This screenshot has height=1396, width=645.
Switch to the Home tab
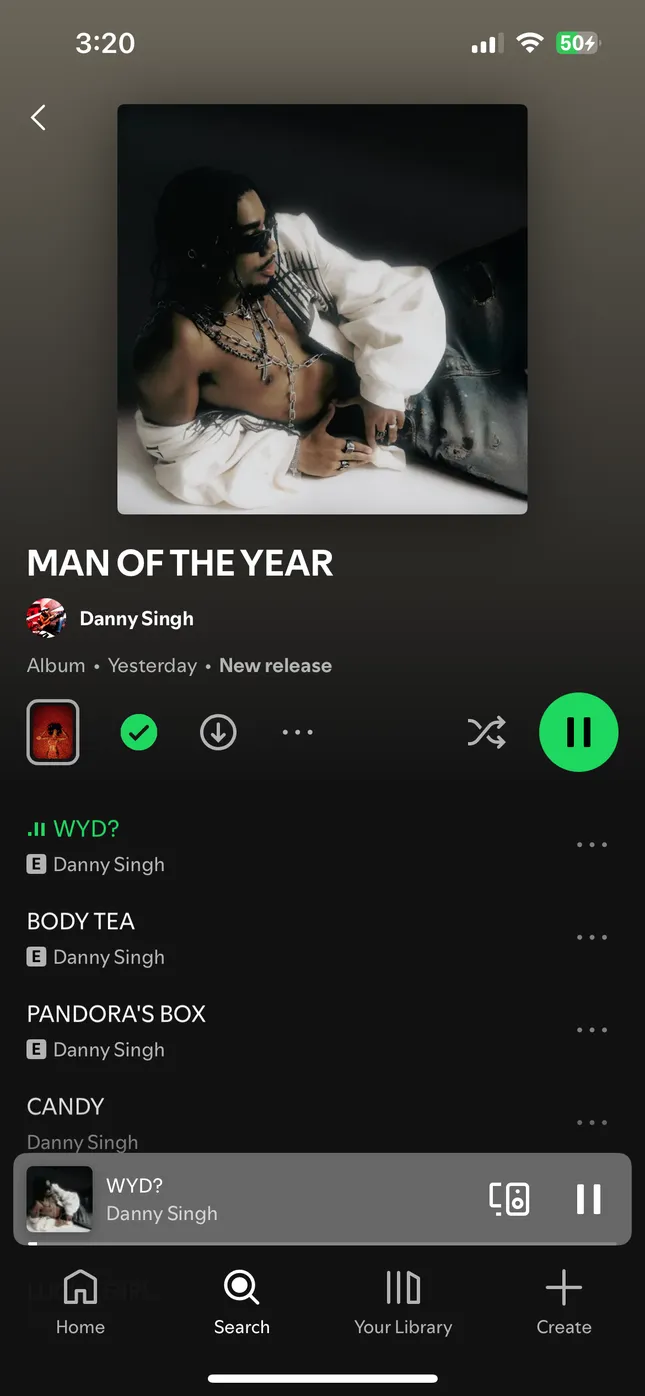pos(80,1302)
